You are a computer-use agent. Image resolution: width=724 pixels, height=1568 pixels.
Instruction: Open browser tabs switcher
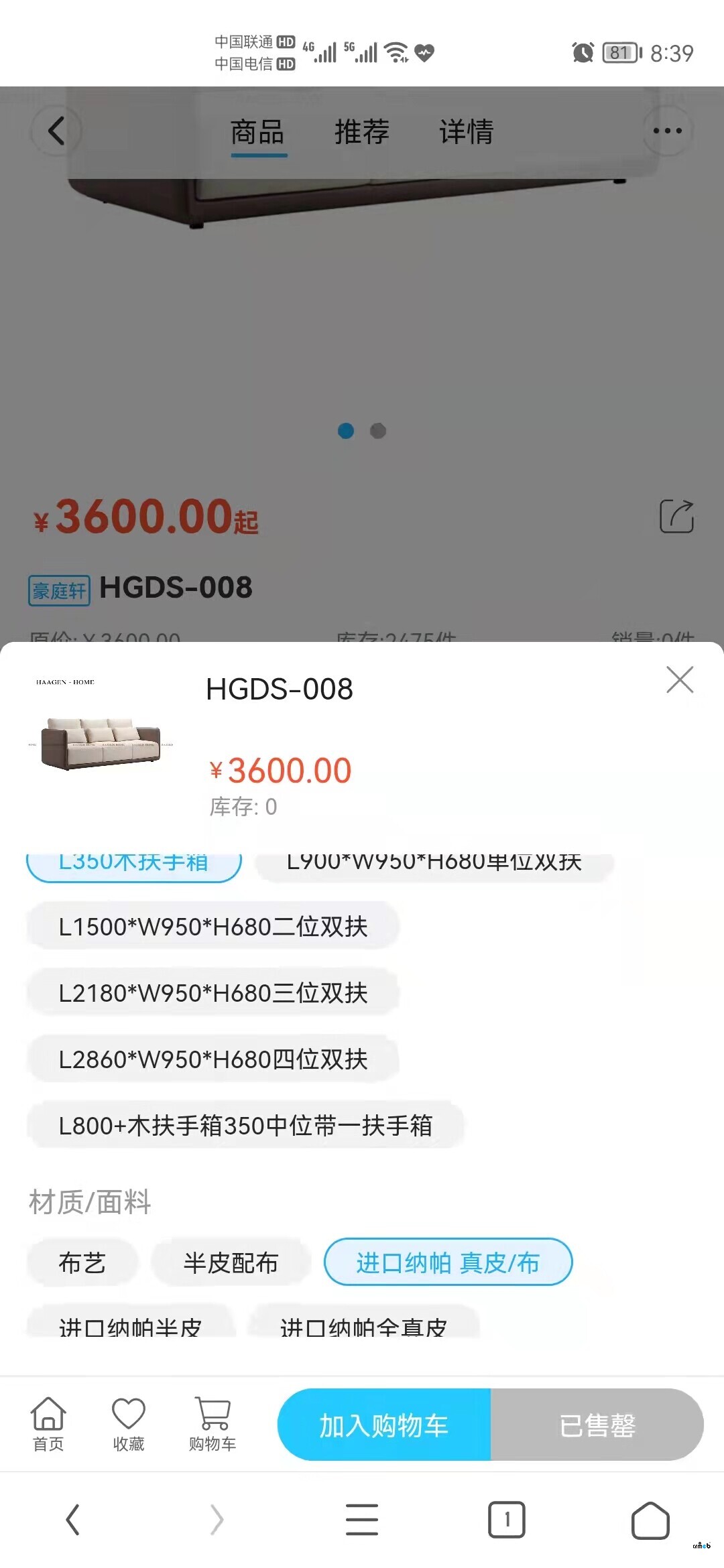tap(506, 1519)
